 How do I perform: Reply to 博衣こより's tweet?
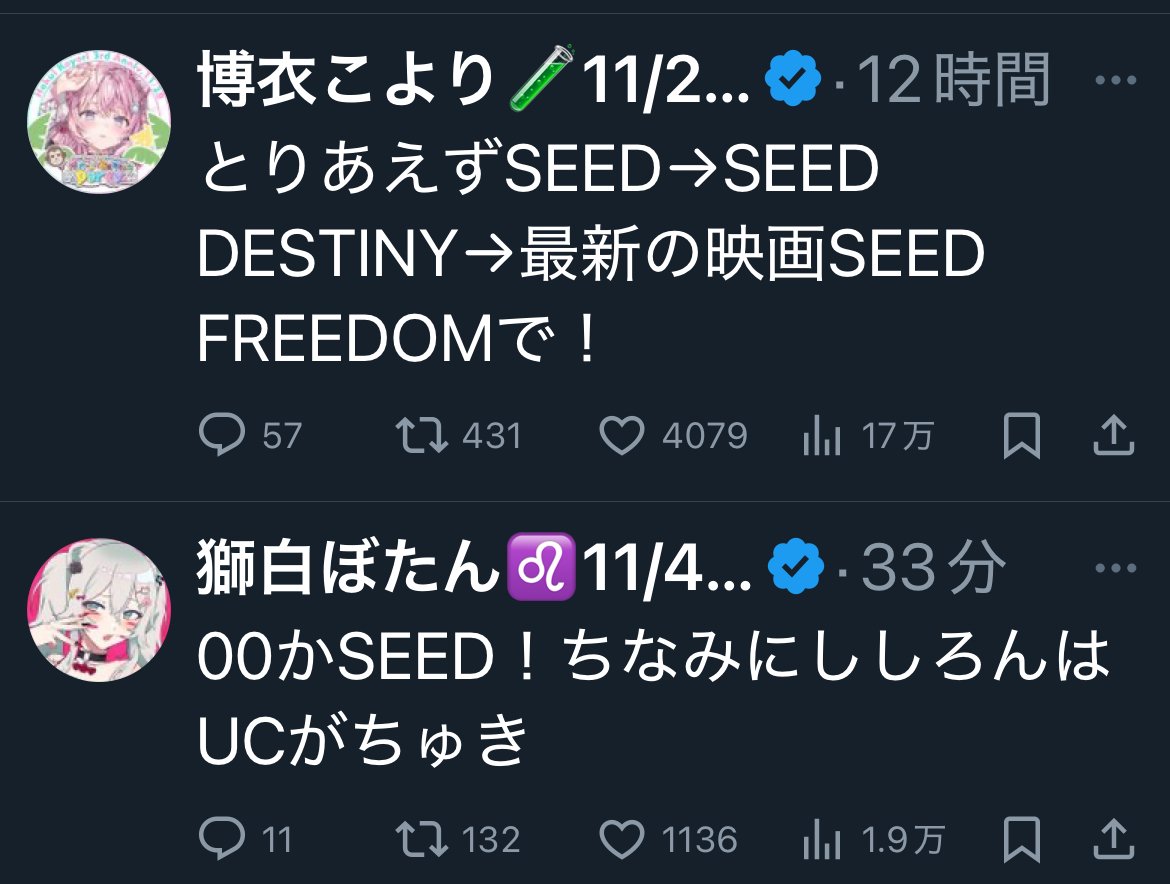[222, 435]
